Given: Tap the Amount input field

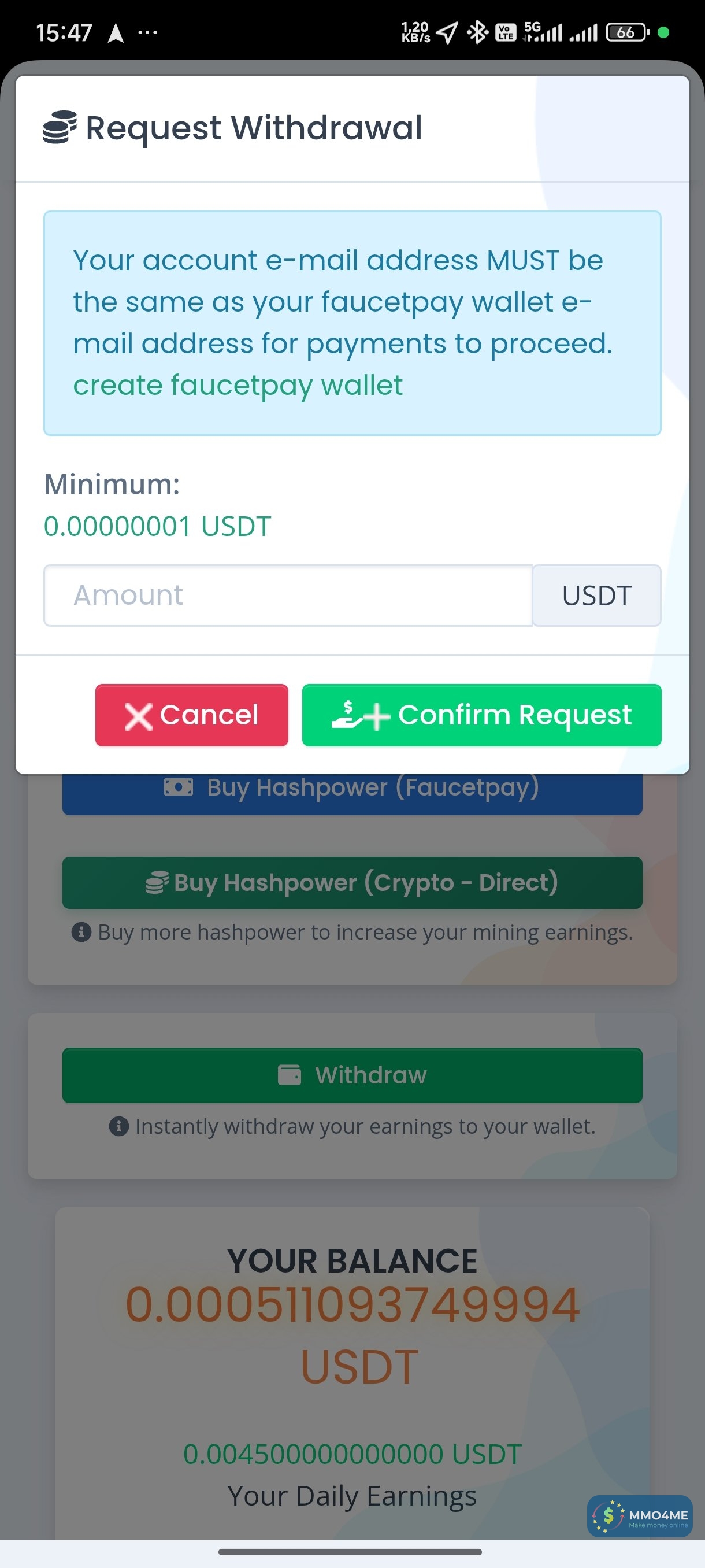Looking at the screenshot, I should pyautogui.click(x=288, y=596).
